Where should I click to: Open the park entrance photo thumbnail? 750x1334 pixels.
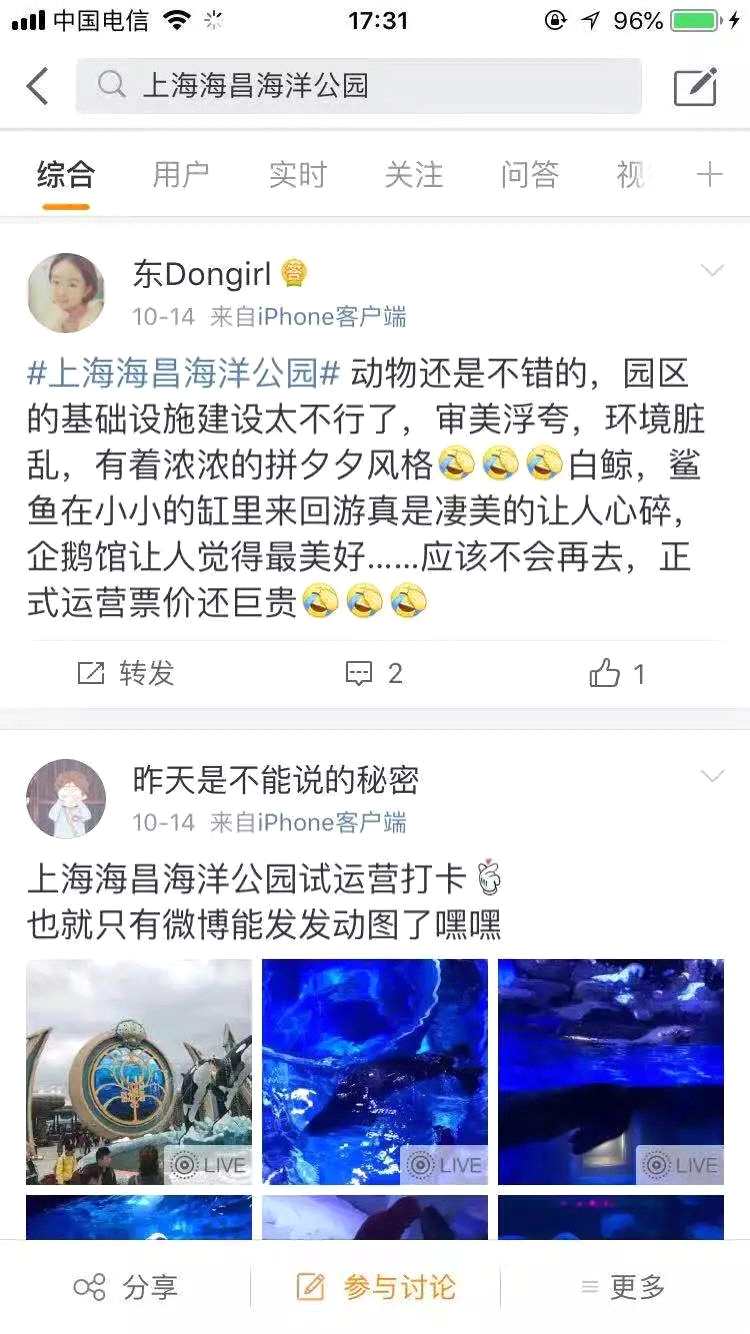click(139, 1070)
